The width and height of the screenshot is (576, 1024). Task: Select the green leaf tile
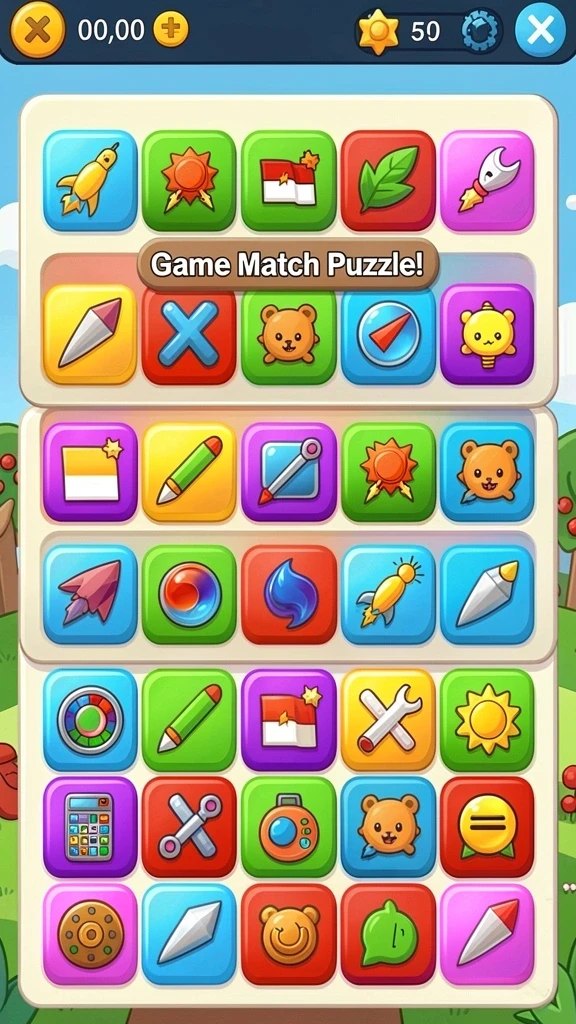(x=388, y=180)
